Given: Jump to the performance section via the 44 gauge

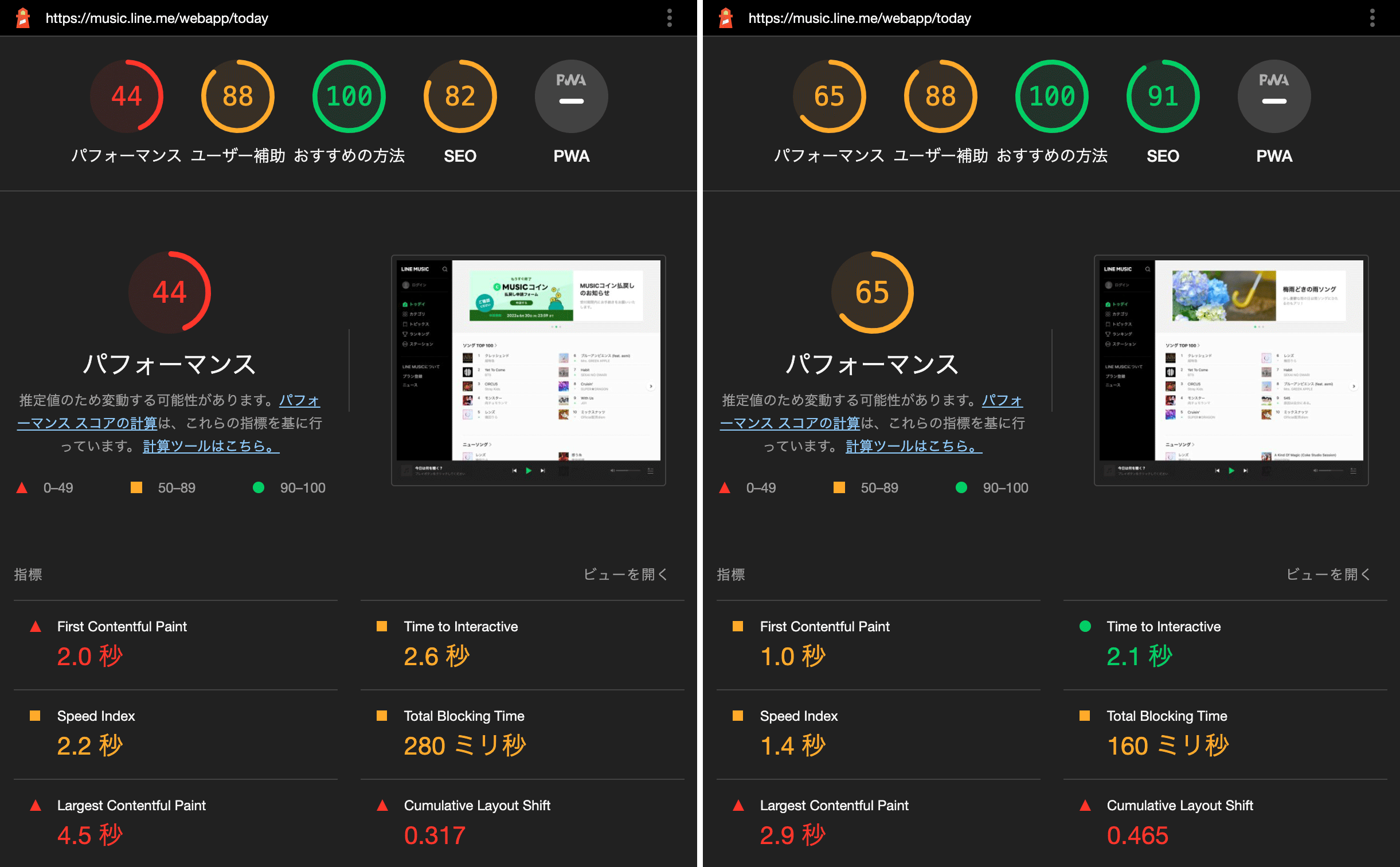Looking at the screenshot, I should 127,96.
